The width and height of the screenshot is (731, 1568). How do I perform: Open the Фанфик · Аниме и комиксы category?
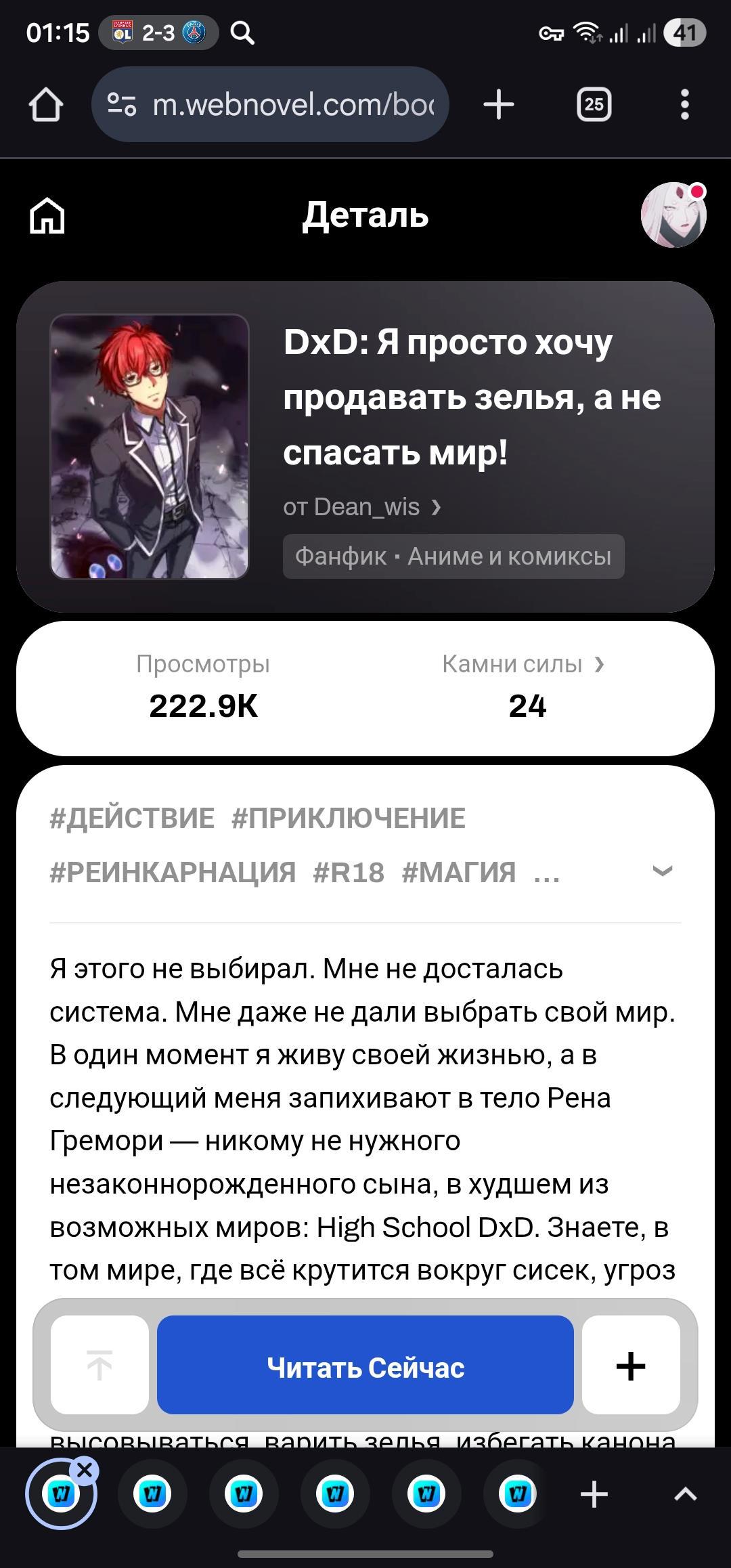453,557
